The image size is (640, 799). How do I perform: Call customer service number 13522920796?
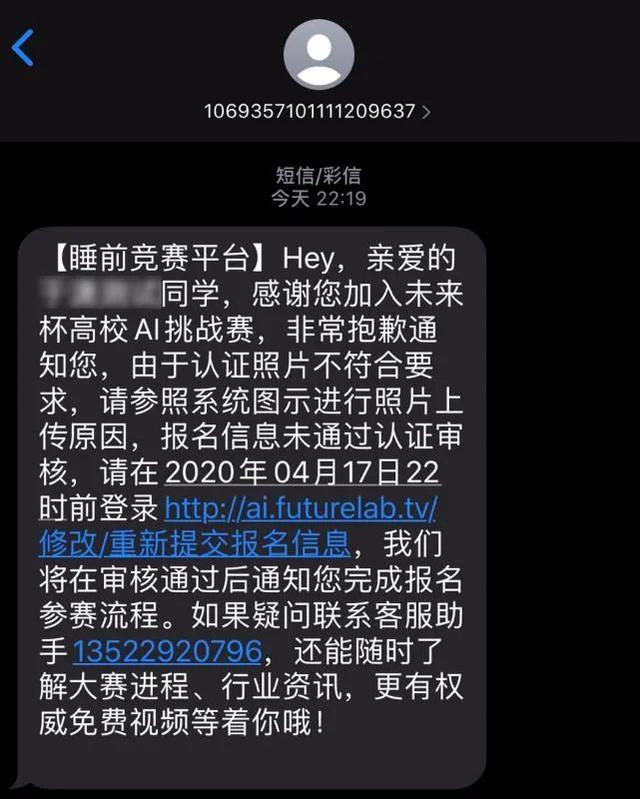tap(167, 653)
